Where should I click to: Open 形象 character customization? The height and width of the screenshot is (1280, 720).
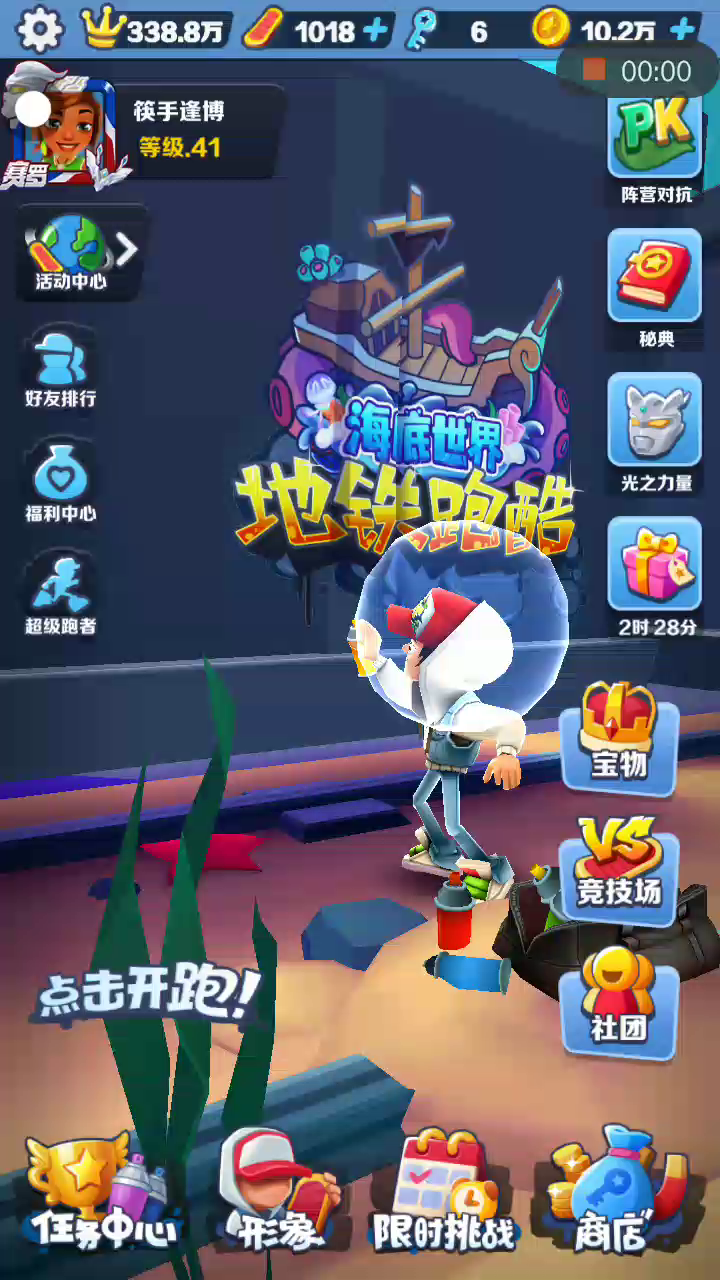pos(275,1192)
